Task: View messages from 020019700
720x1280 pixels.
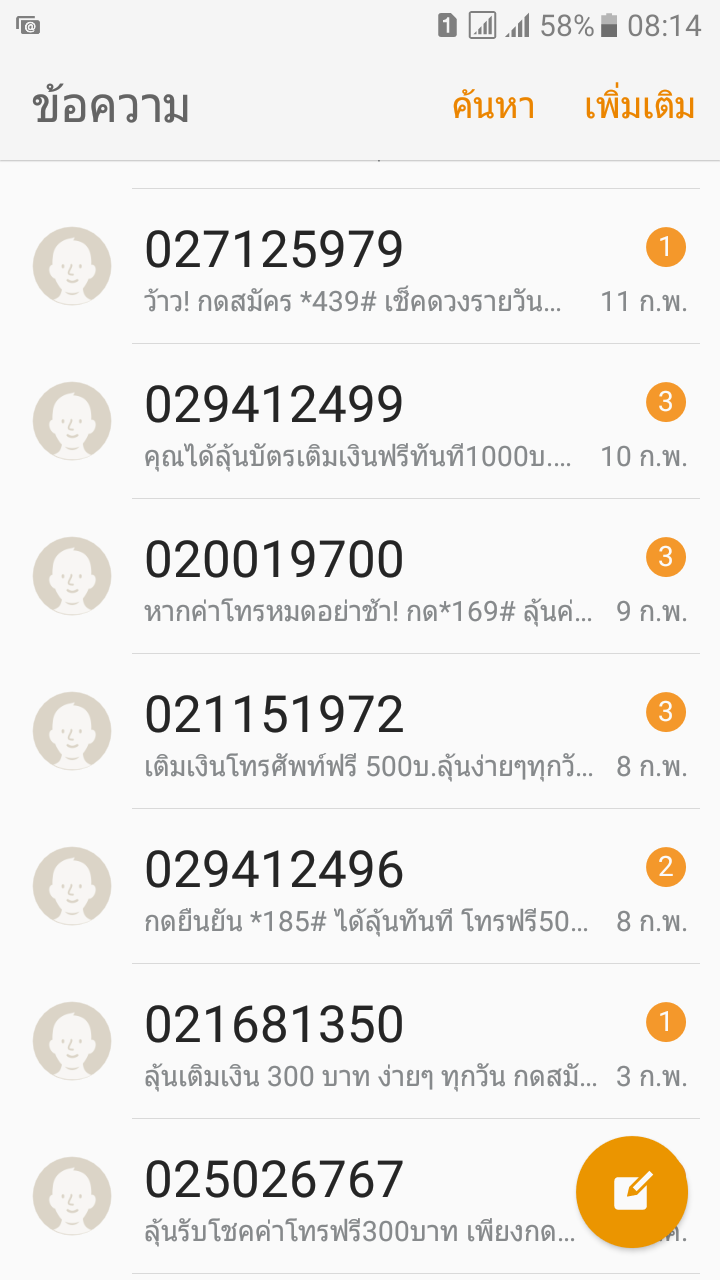Action: point(360,576)
